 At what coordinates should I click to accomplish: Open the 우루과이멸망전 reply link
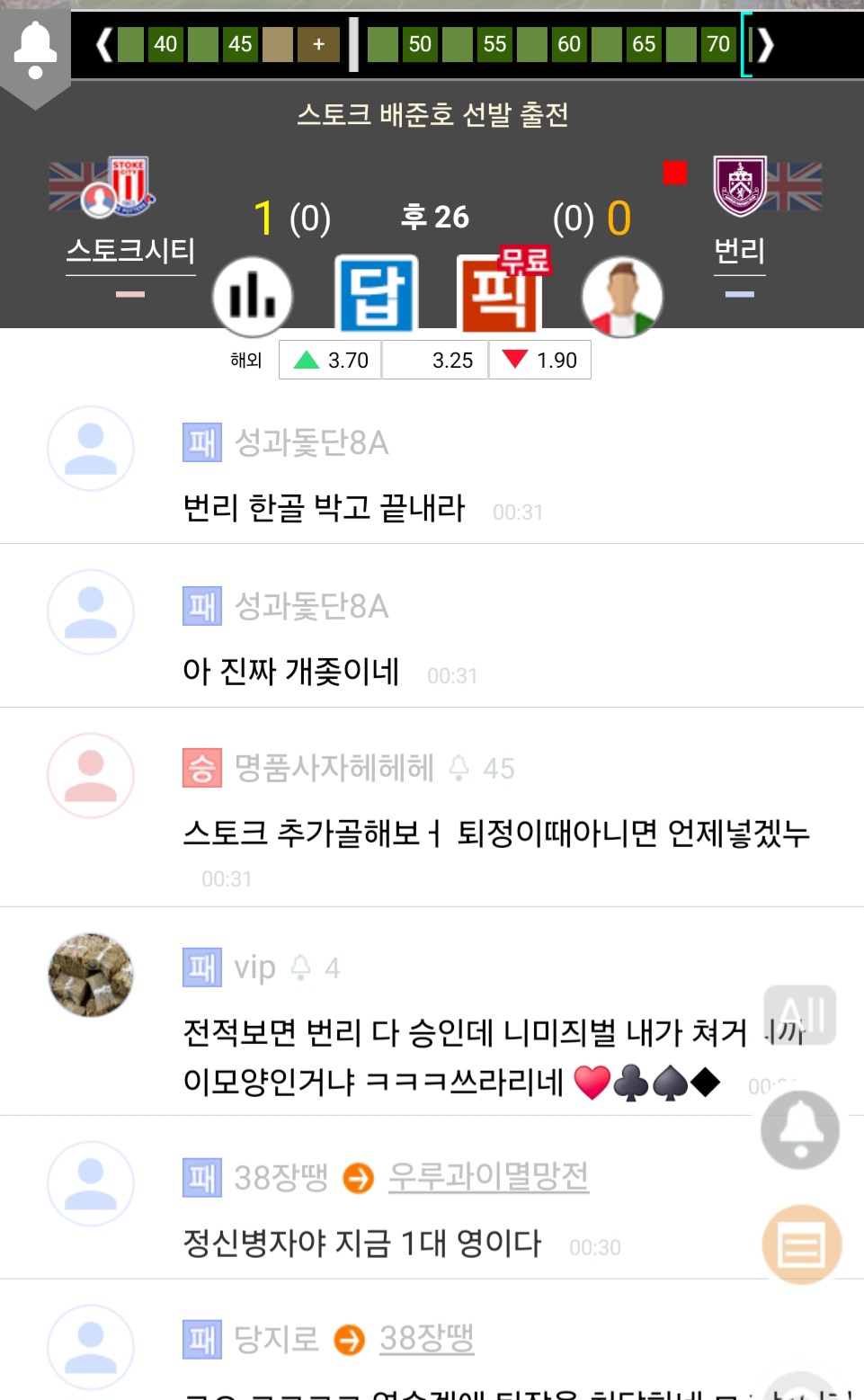(x=488, y=1176)
